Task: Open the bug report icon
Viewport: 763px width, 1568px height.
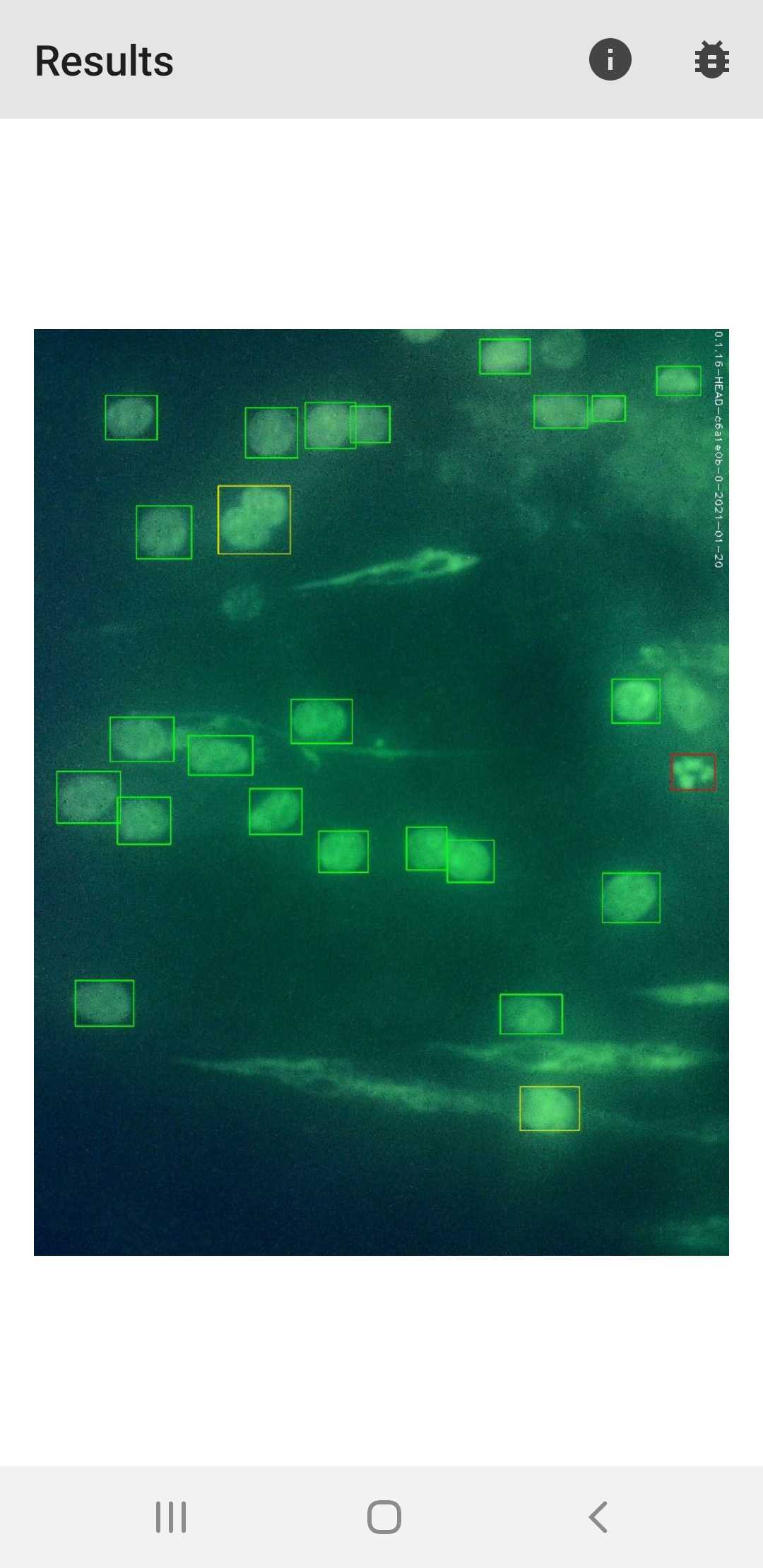Action: point(711,59)
